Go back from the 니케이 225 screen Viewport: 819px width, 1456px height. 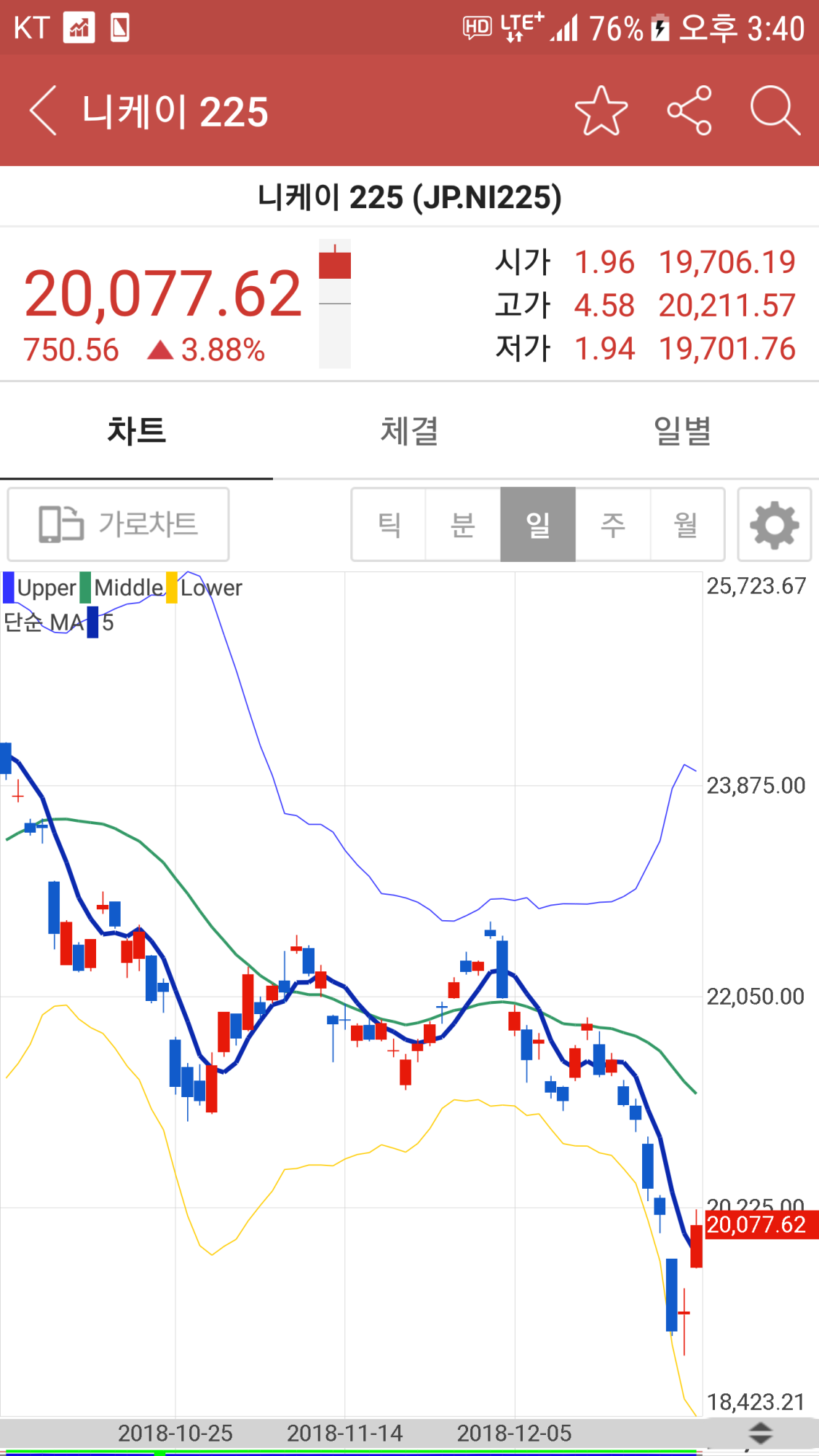tap(43, 111)
